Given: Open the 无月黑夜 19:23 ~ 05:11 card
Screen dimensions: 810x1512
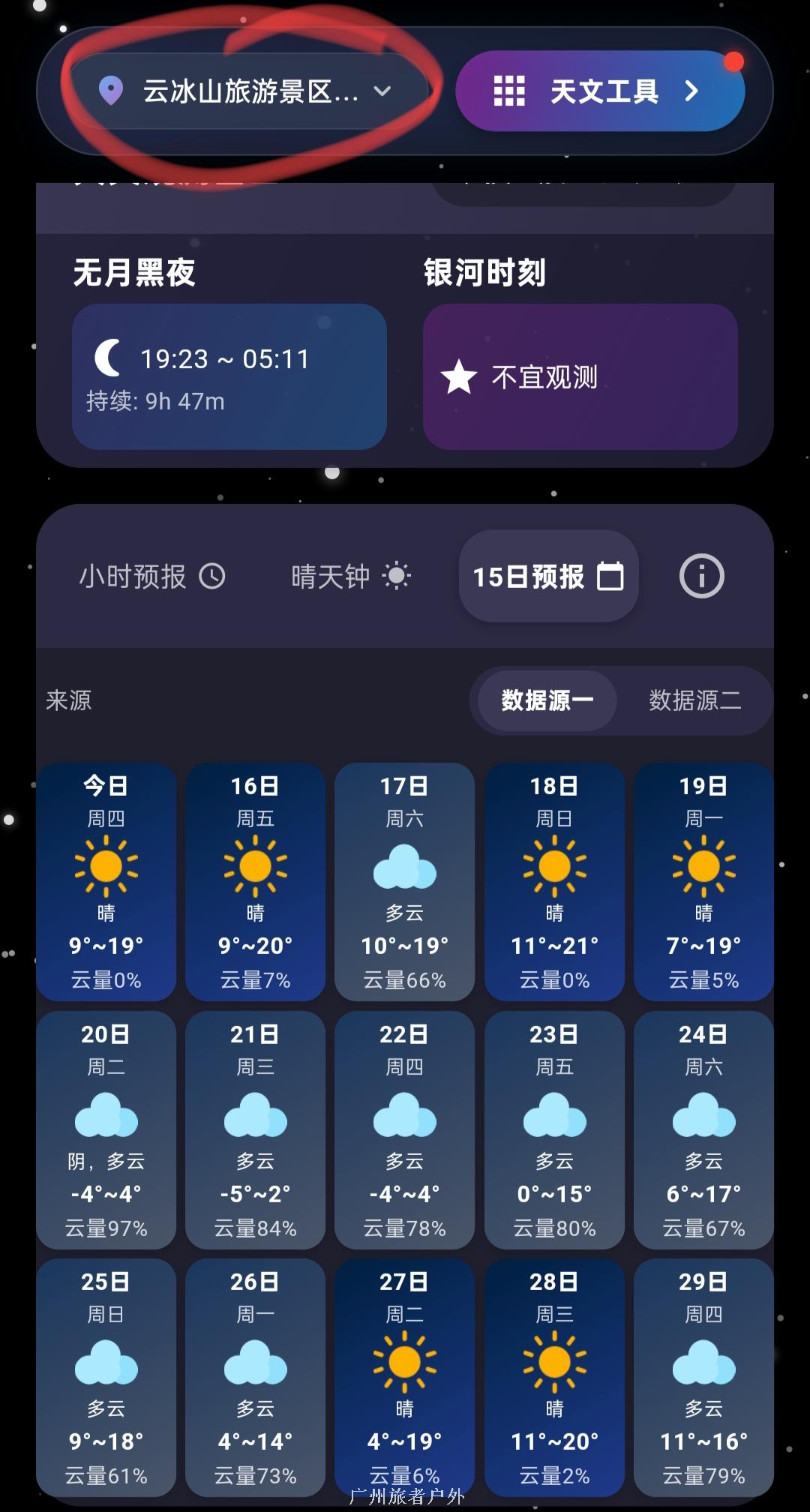Looking at the screenshot, I should pyautogui.click(x=229, y=376).
